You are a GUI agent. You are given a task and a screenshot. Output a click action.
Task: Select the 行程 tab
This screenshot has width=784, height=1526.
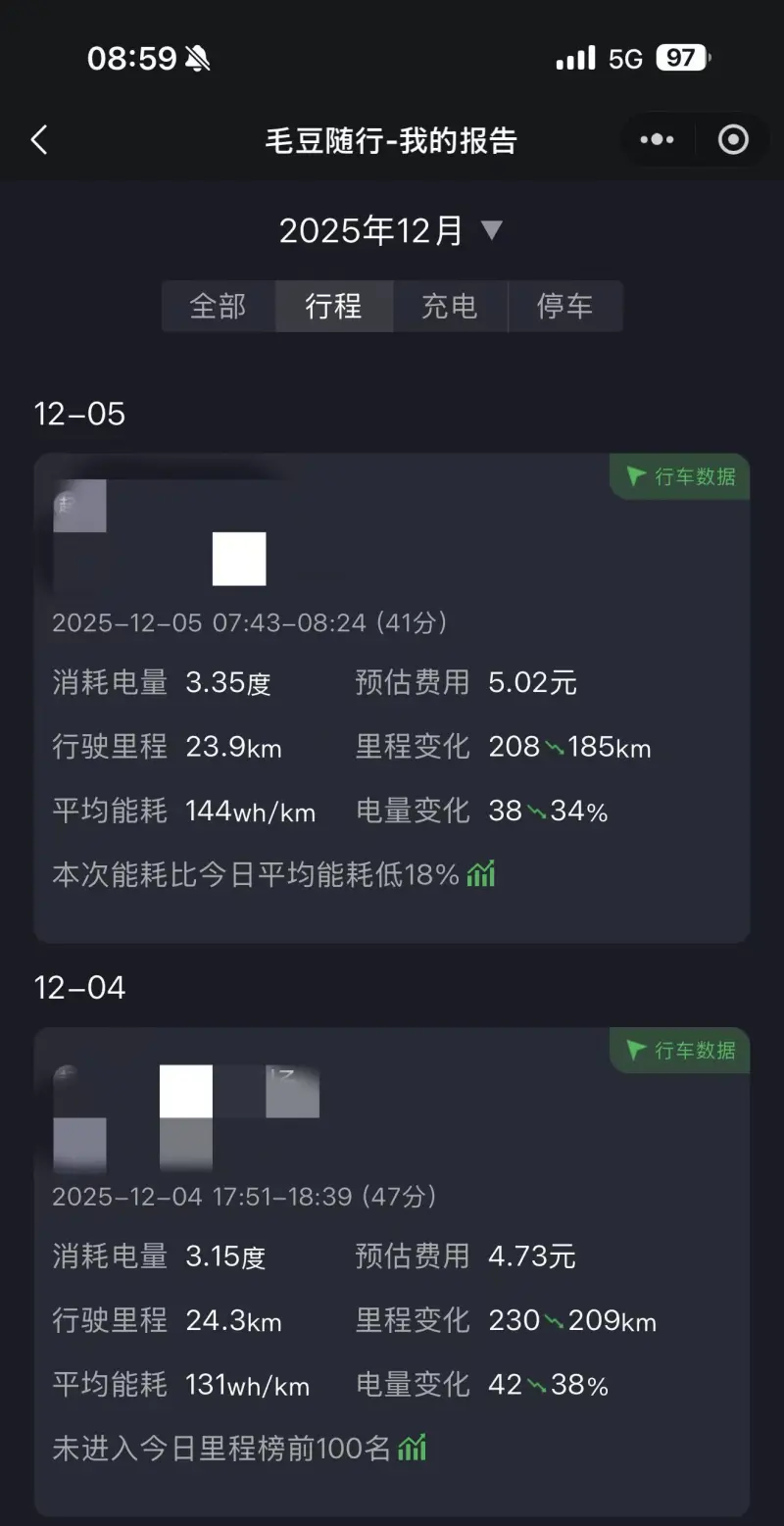[x=334, y=306]
